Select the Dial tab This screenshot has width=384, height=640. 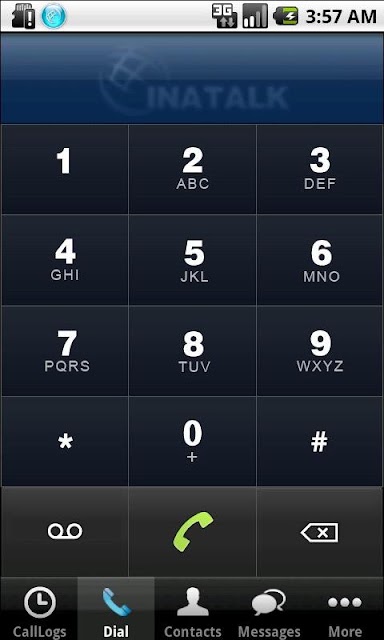point(116,609)
